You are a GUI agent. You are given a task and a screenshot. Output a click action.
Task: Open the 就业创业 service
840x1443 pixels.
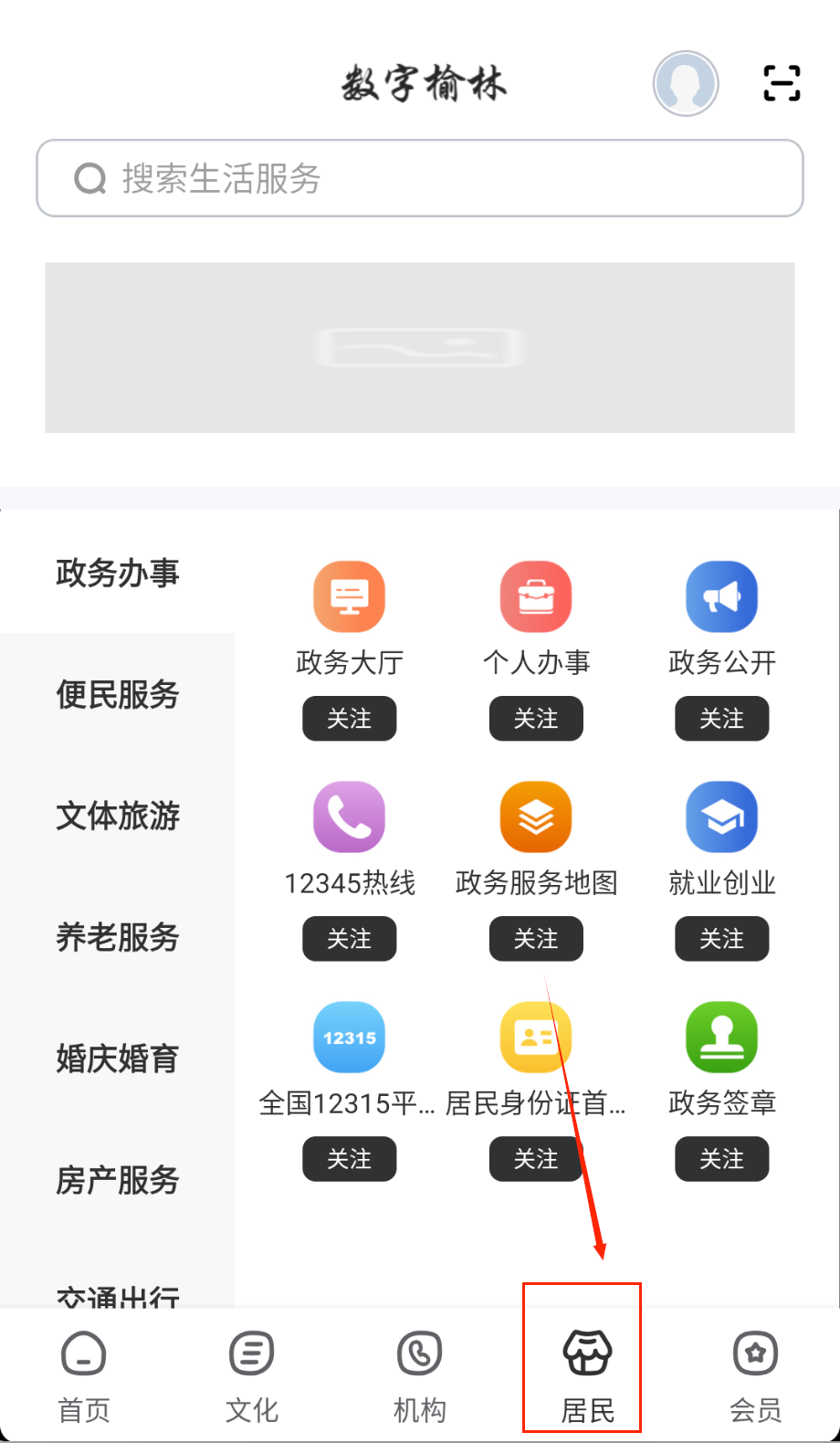[722, 817]
